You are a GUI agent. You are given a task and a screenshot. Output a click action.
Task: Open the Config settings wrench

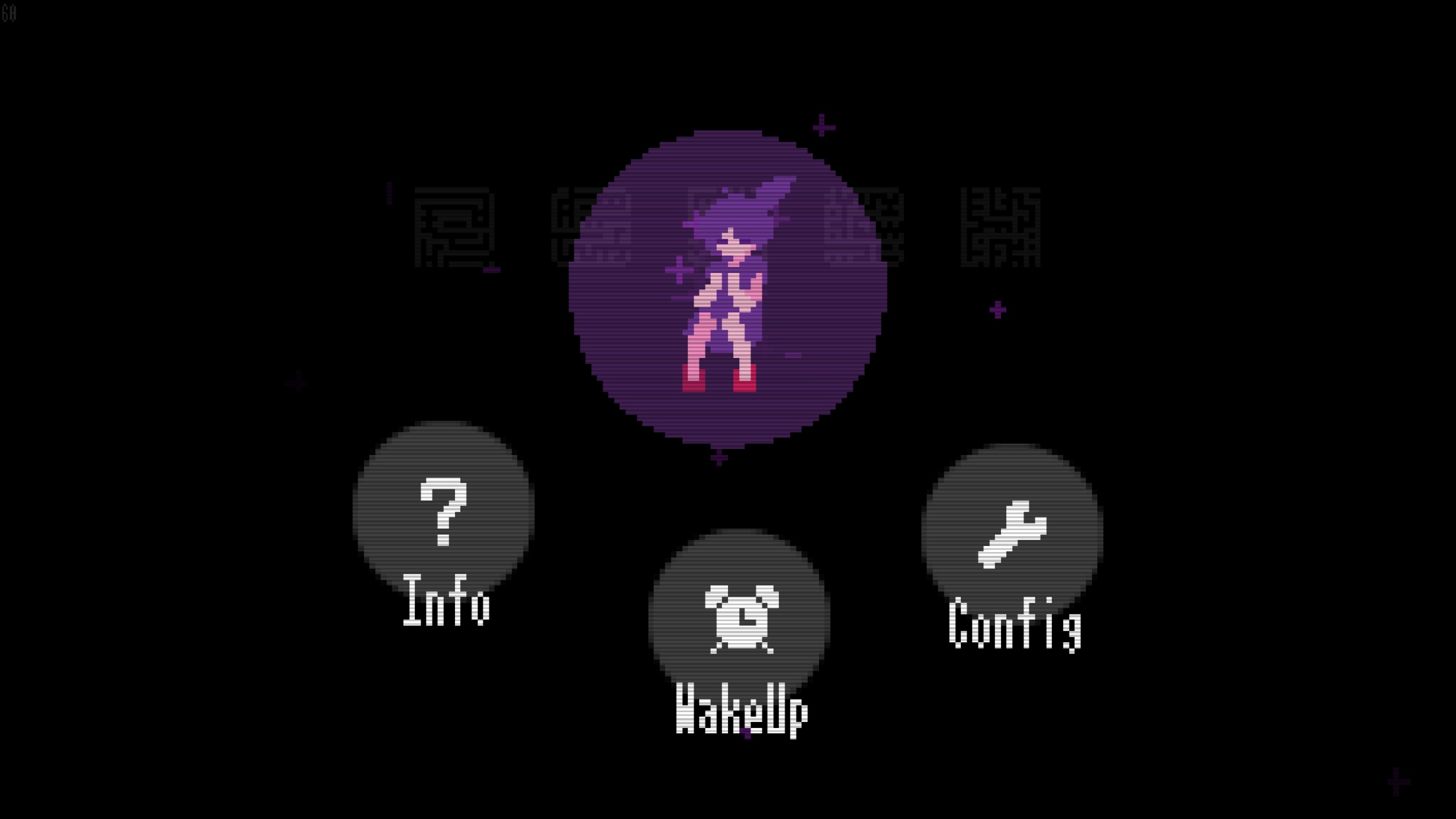[x=1012, y=534]
